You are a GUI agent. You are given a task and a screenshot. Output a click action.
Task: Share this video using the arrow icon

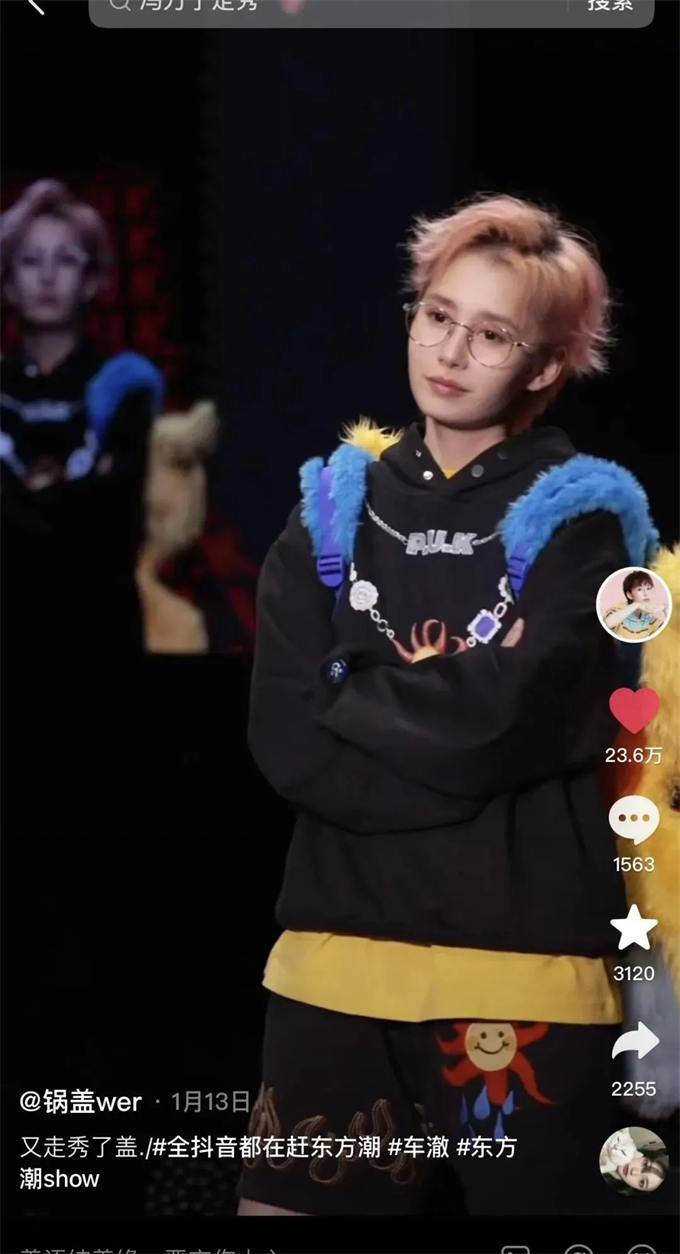[x=634, y=1043]
